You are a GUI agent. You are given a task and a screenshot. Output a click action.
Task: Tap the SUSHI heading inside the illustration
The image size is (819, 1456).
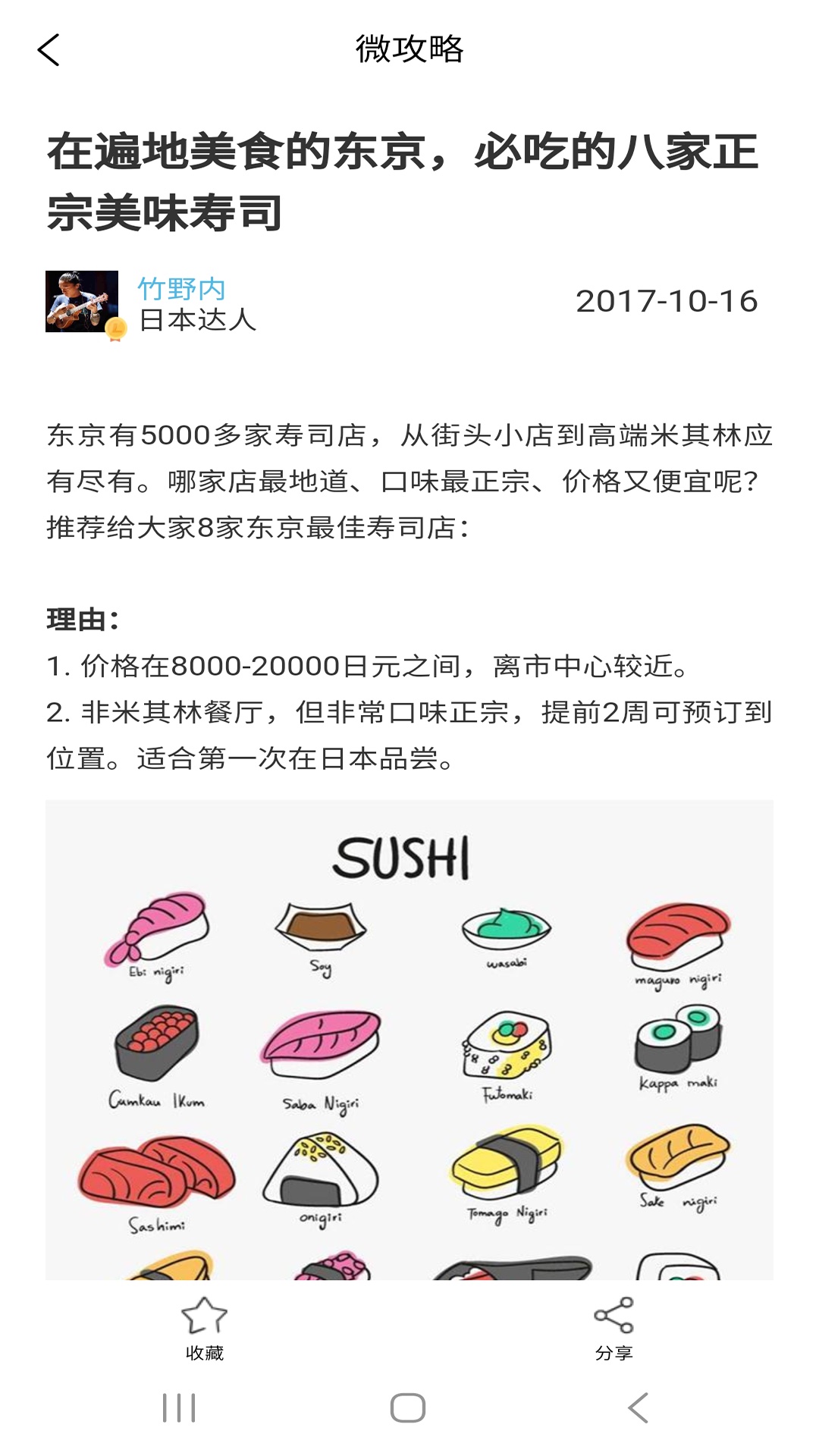pos(407,855)
